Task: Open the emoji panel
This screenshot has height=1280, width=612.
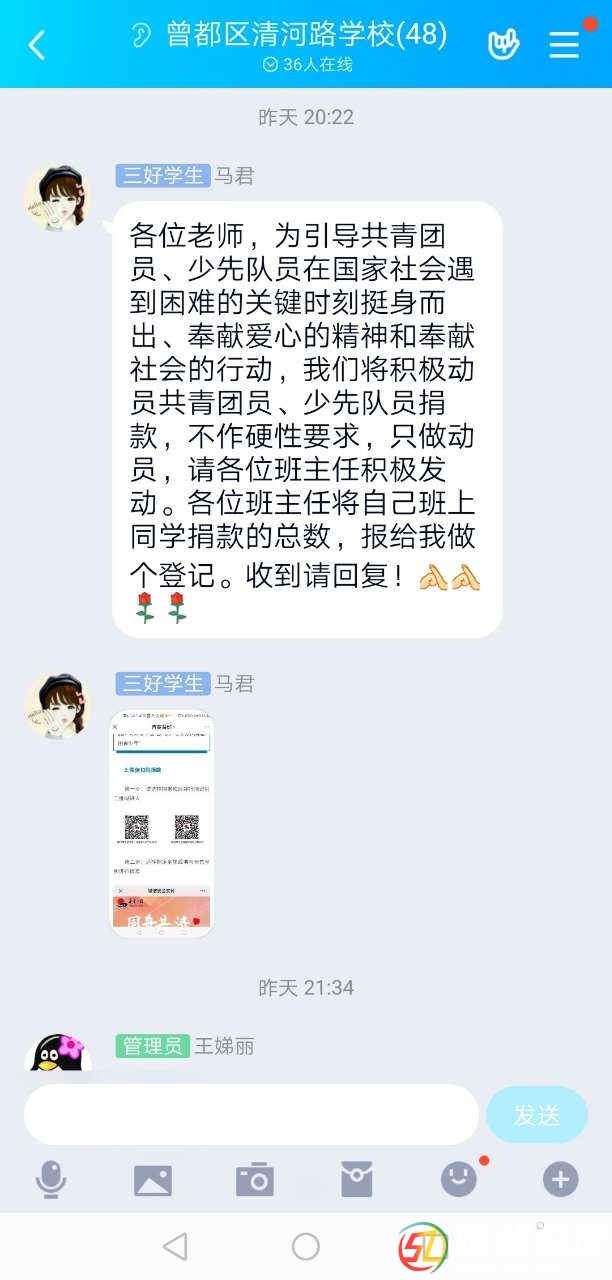Action: click(459, 1180)
